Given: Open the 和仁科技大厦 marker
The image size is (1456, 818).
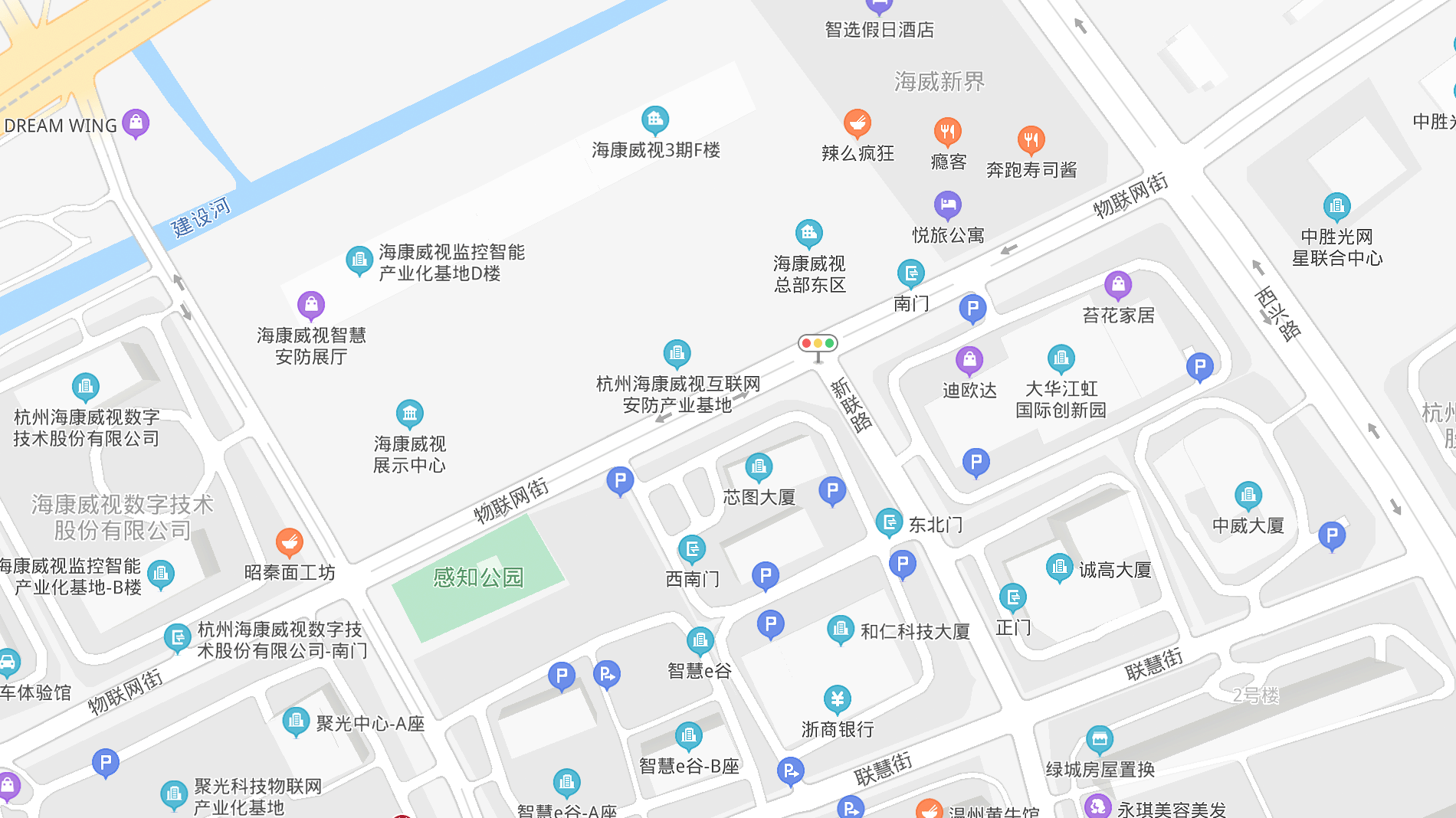Looking at the screenshot, I should [x=840, y=630].
